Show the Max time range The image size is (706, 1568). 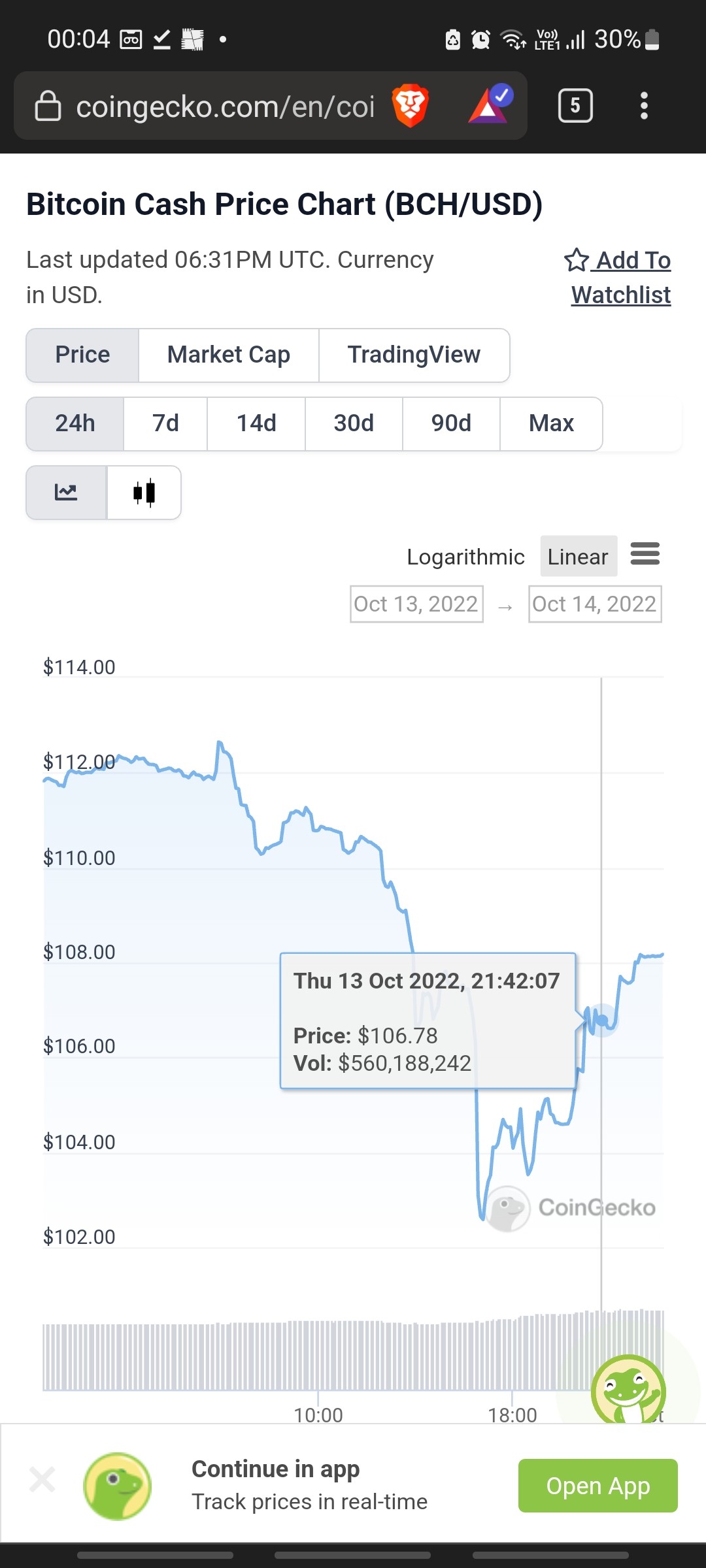tap(551, 423)
